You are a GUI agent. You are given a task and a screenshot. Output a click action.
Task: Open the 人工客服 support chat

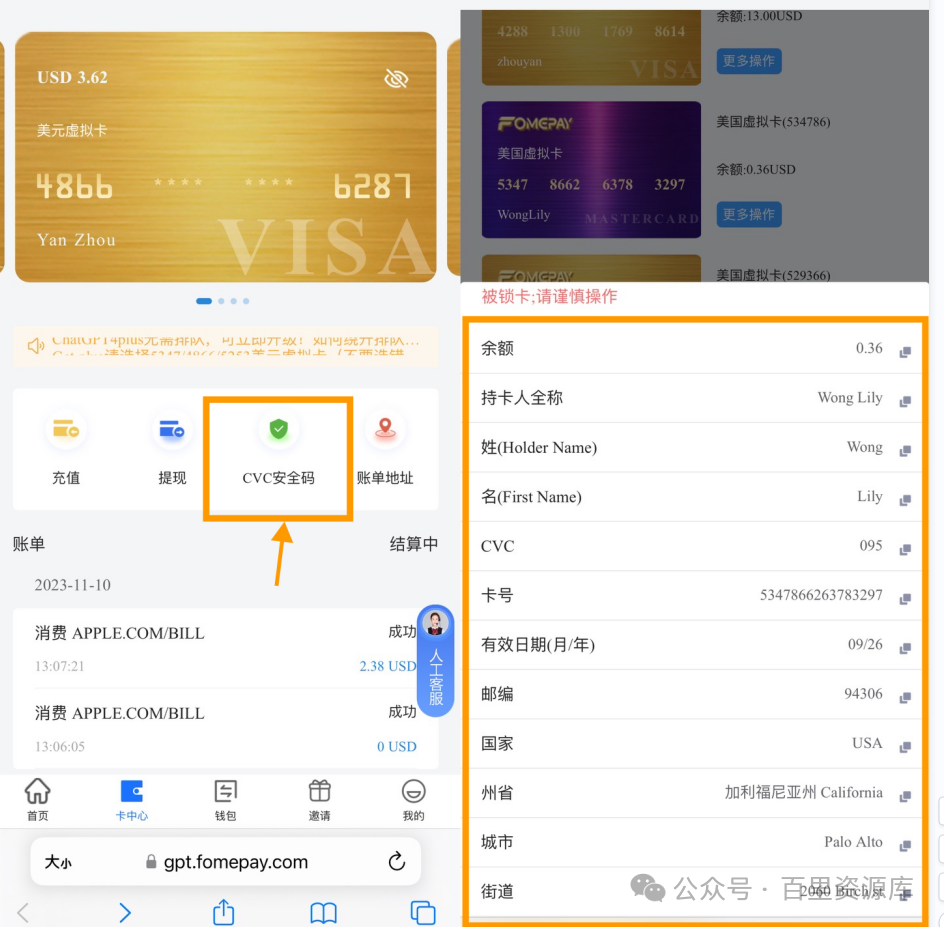coord(435,660)
